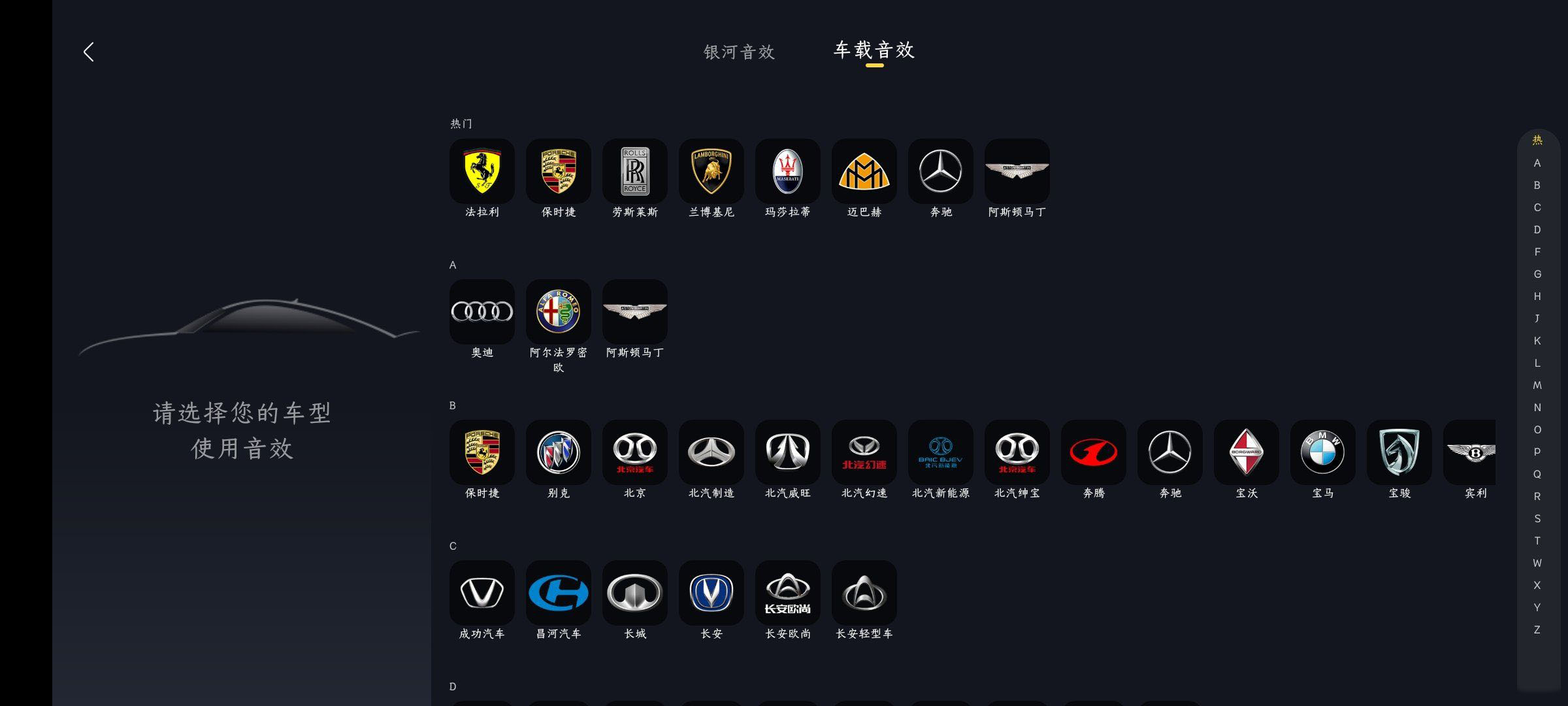Choose the 长城 brand
Screen dimensions: 1568x706
635,593
